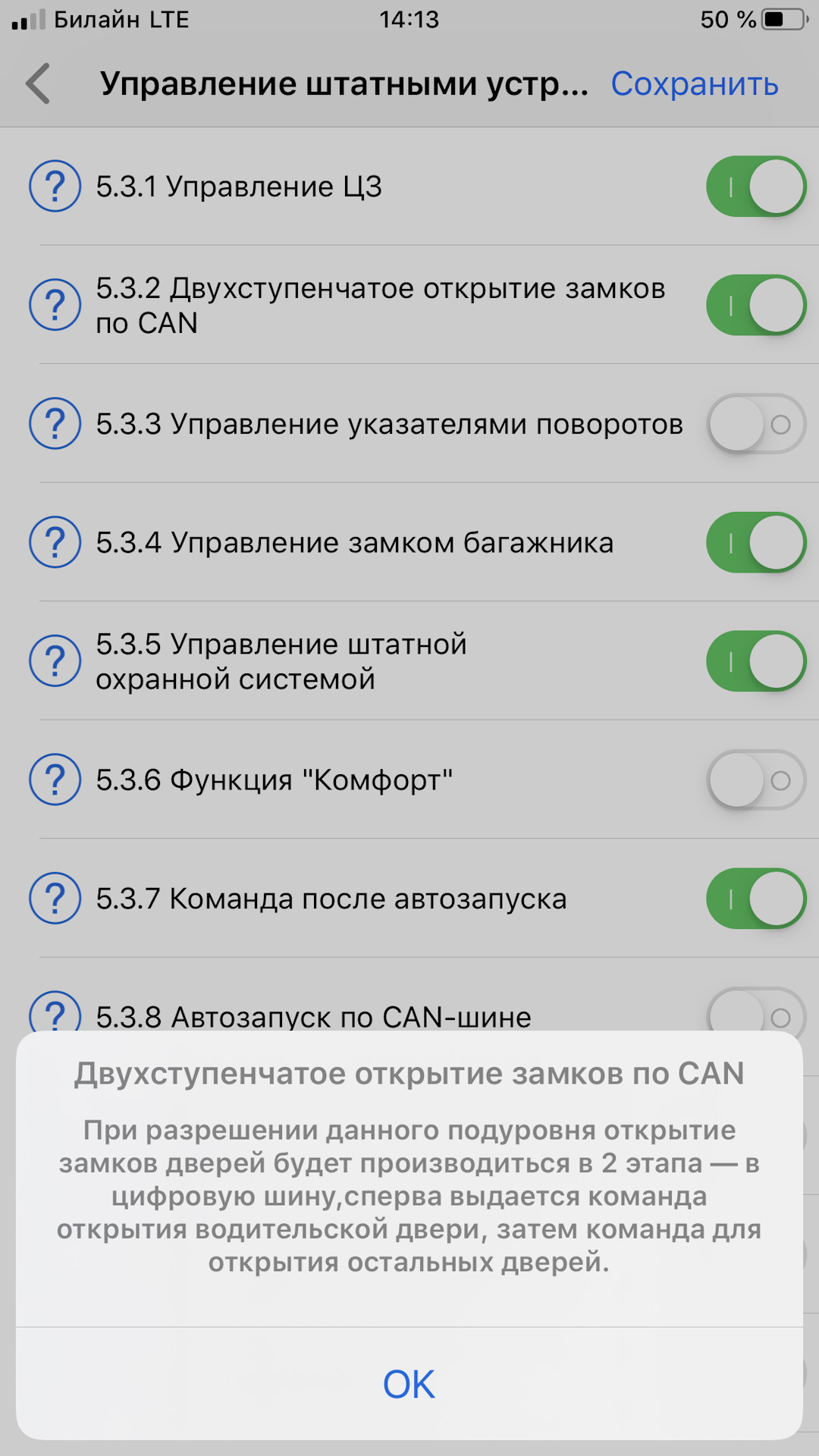Open help icon for 5.3.1 Управление ЦЗ
This screenshot has height=1456, width=819.
(x=55, y=187)
